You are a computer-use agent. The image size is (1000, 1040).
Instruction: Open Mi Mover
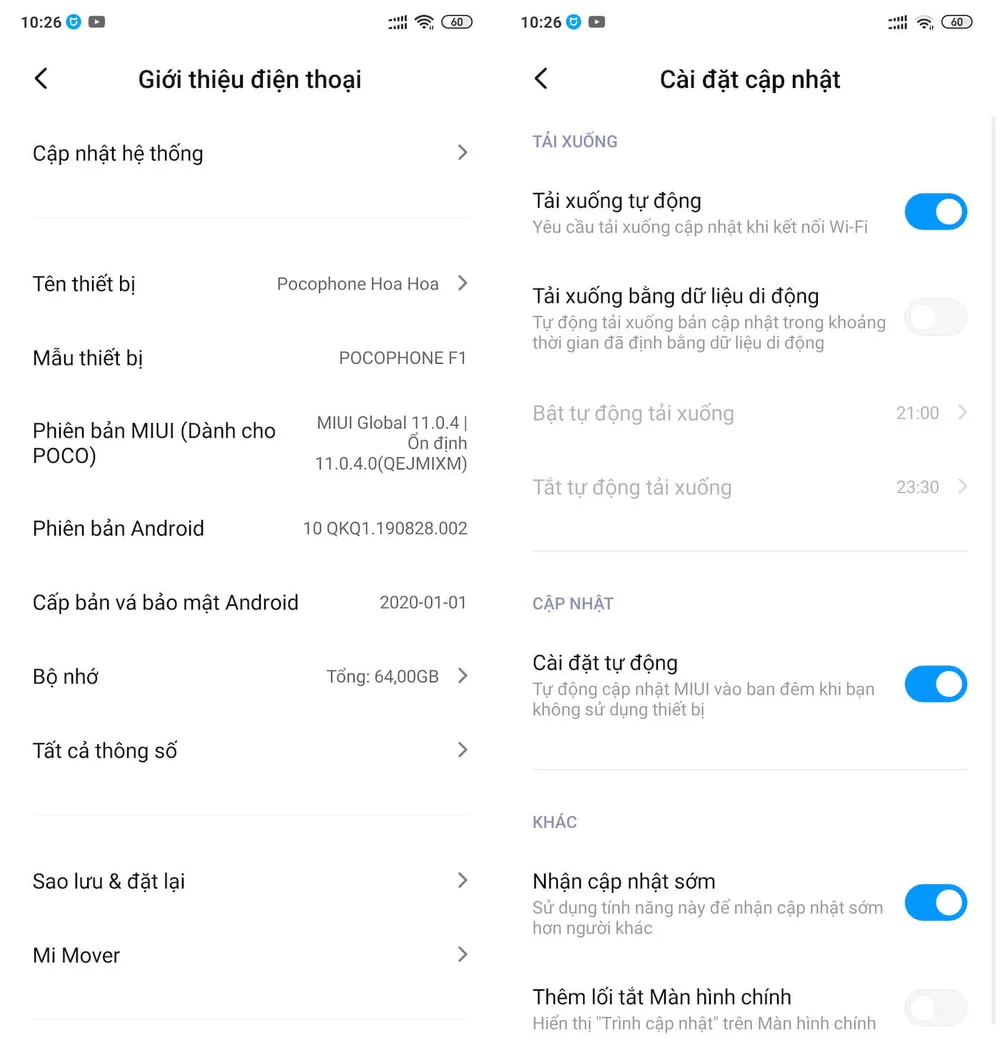250,955
